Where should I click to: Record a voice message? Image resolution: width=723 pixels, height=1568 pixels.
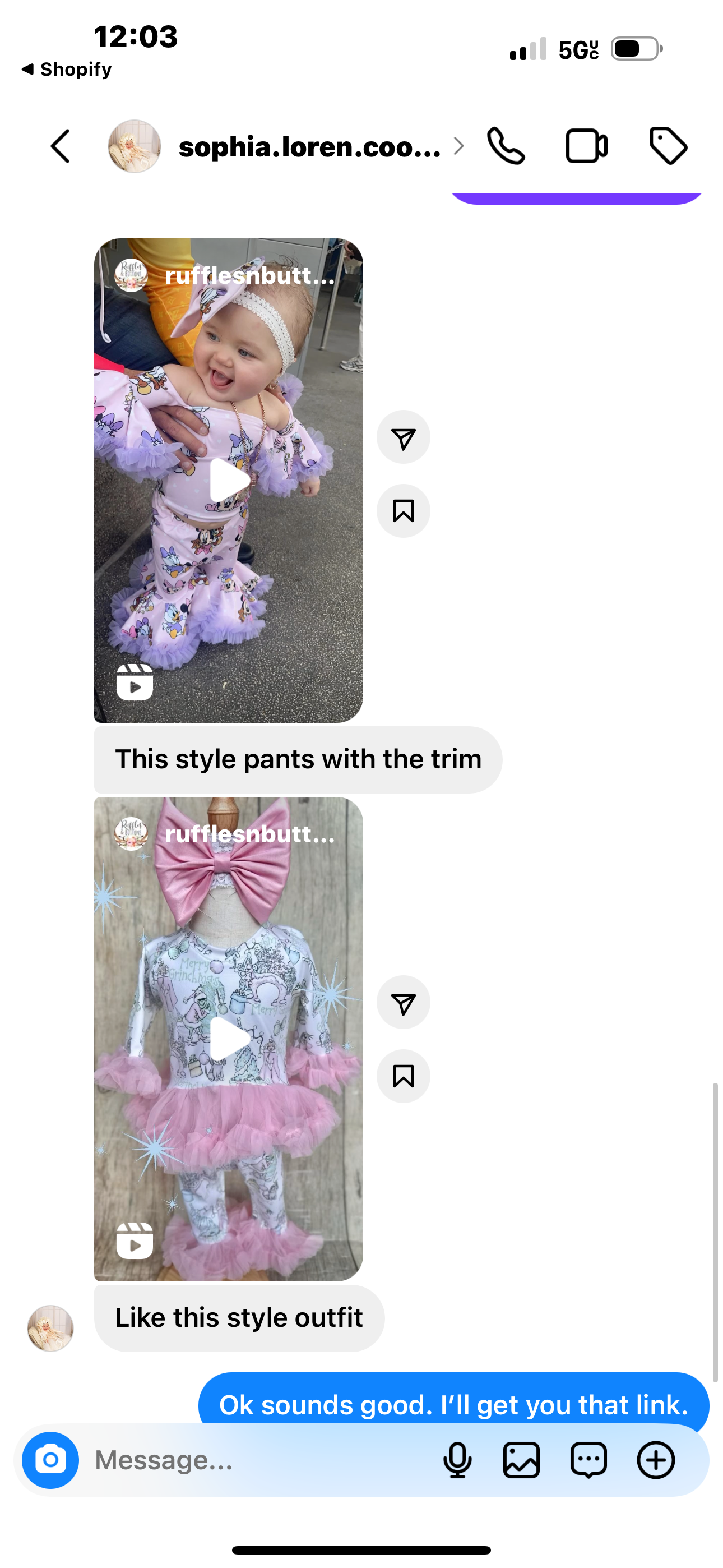tap(457, 1460)
